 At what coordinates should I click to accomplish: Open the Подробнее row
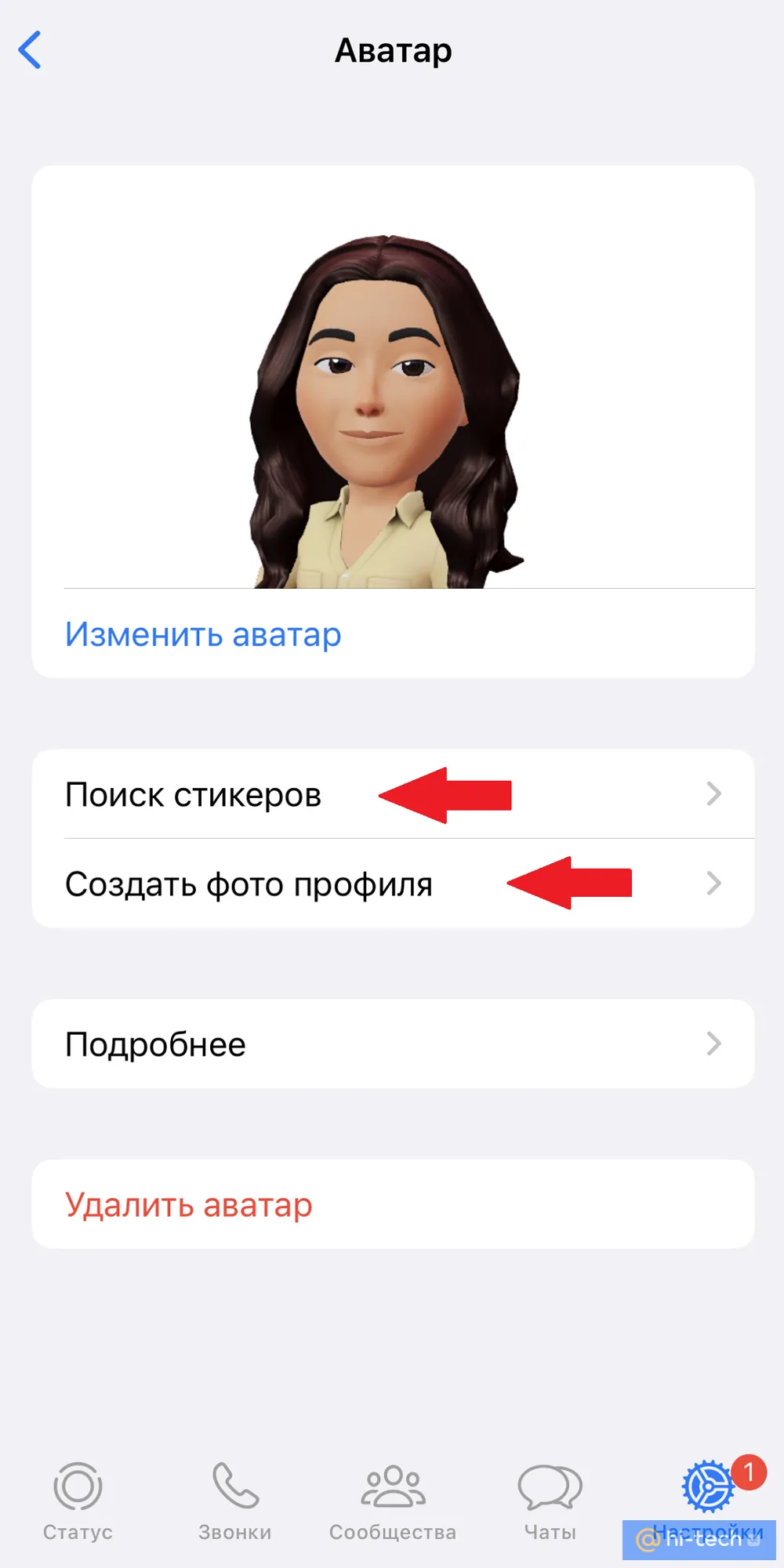(x=393, y=1044)
